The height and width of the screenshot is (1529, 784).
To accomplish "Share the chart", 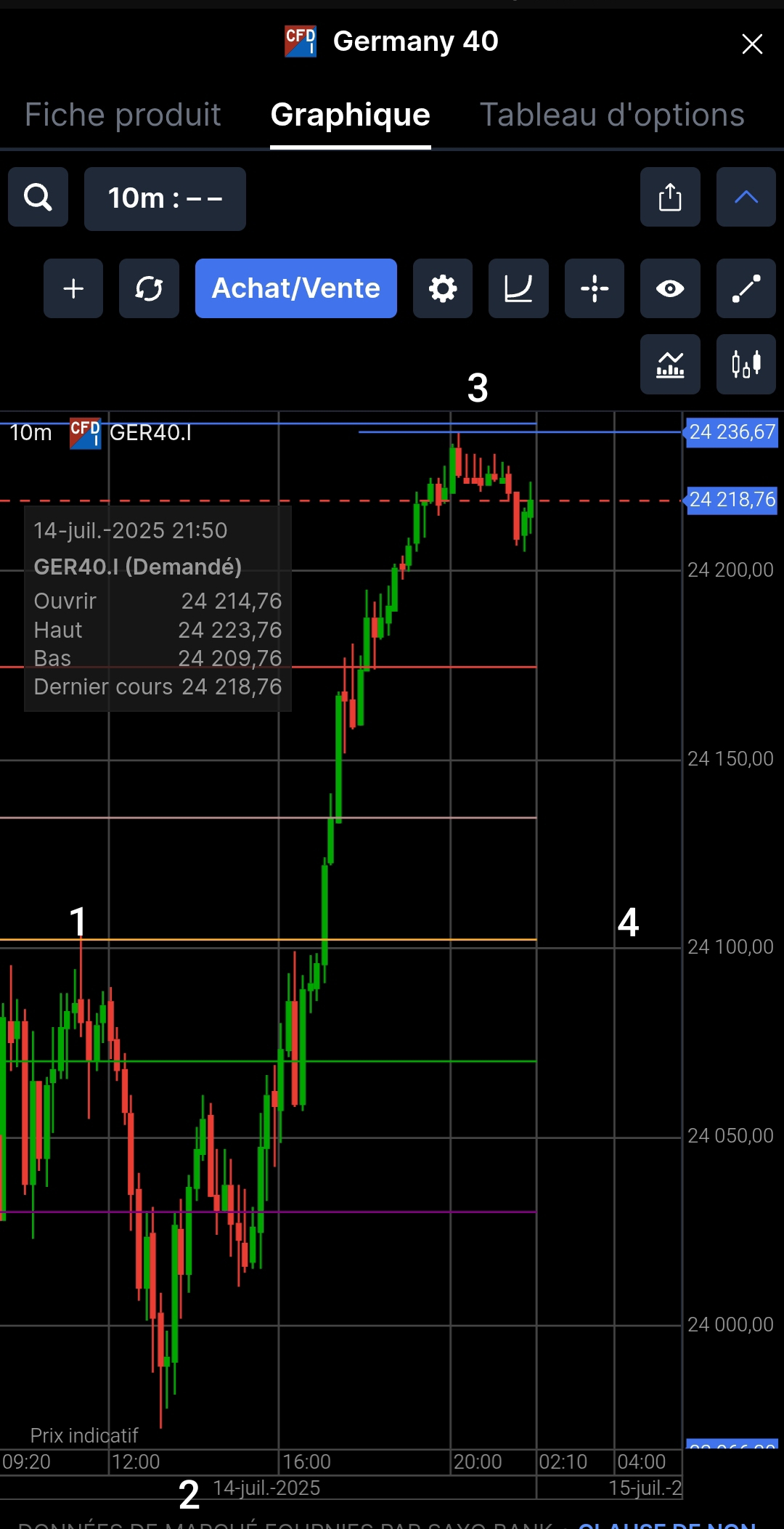I will (669, 198).
